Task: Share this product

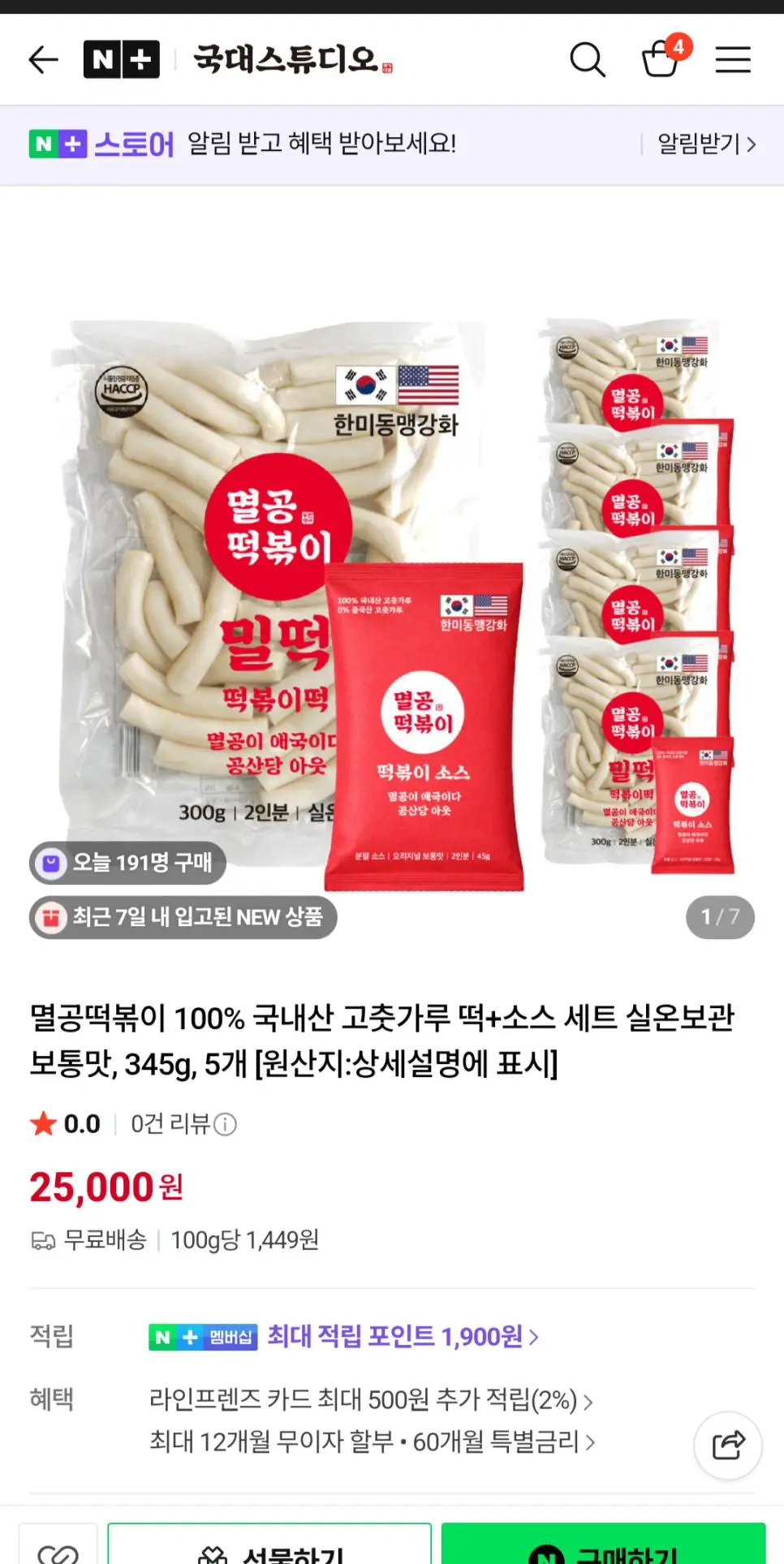Action: coord(728,1445)
